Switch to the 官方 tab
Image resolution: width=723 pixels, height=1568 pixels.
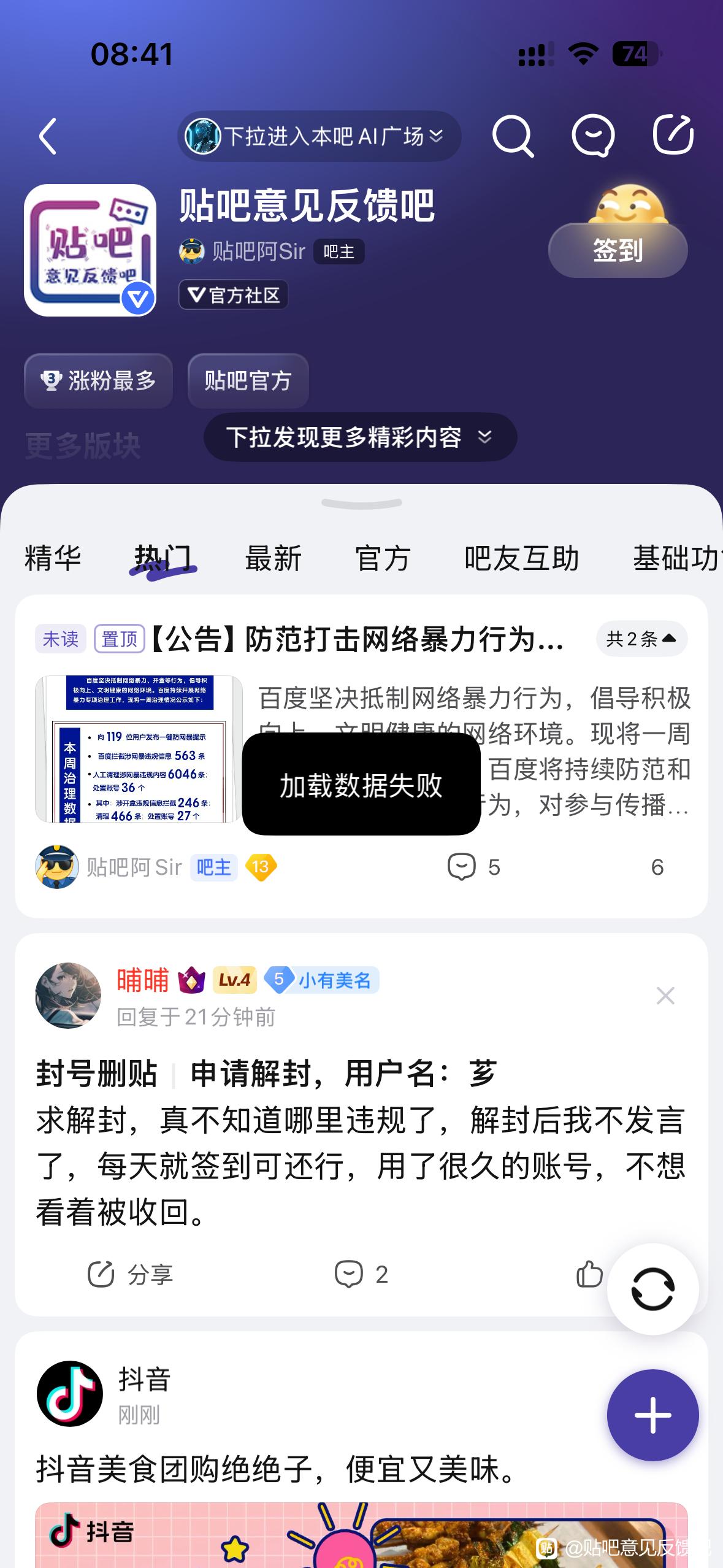(383, 558)
